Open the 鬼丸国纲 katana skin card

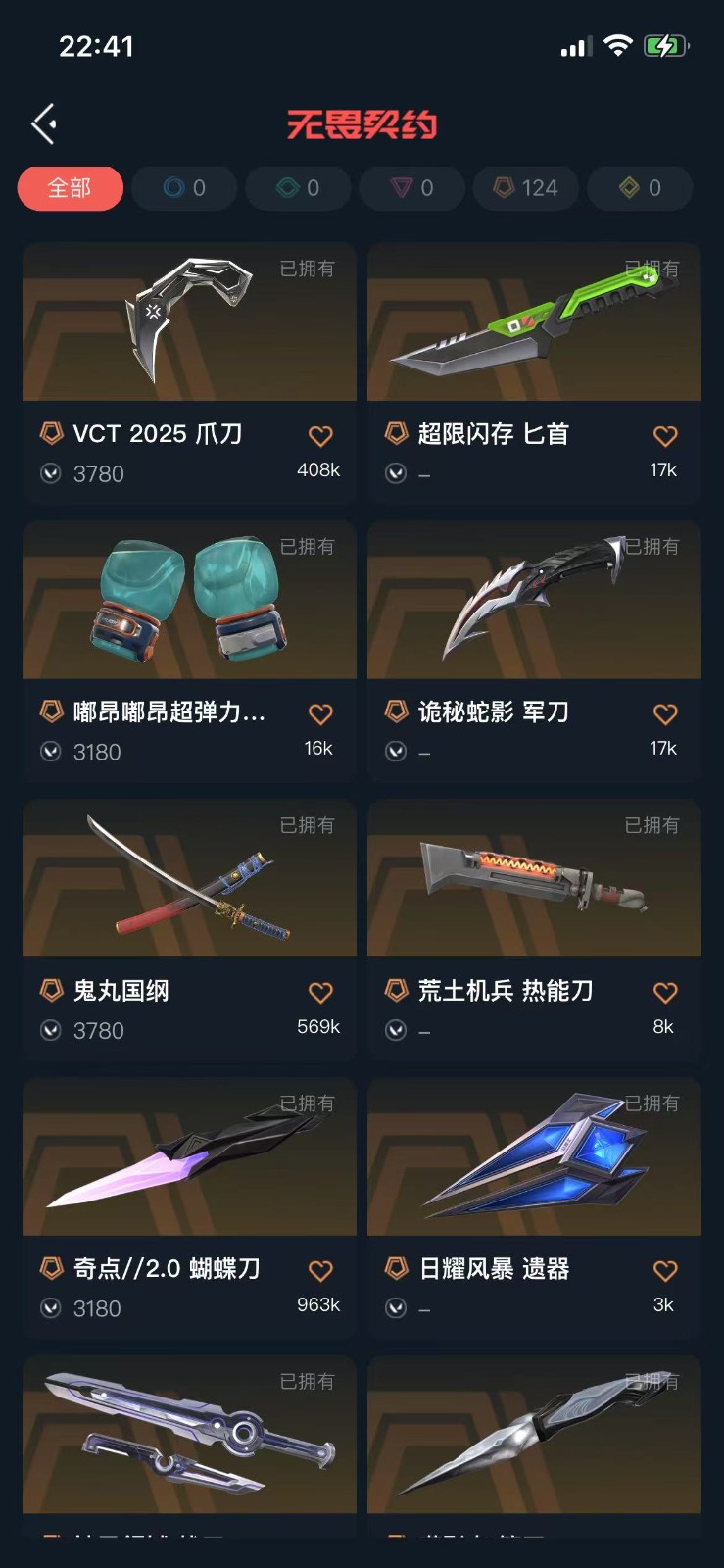189,880
